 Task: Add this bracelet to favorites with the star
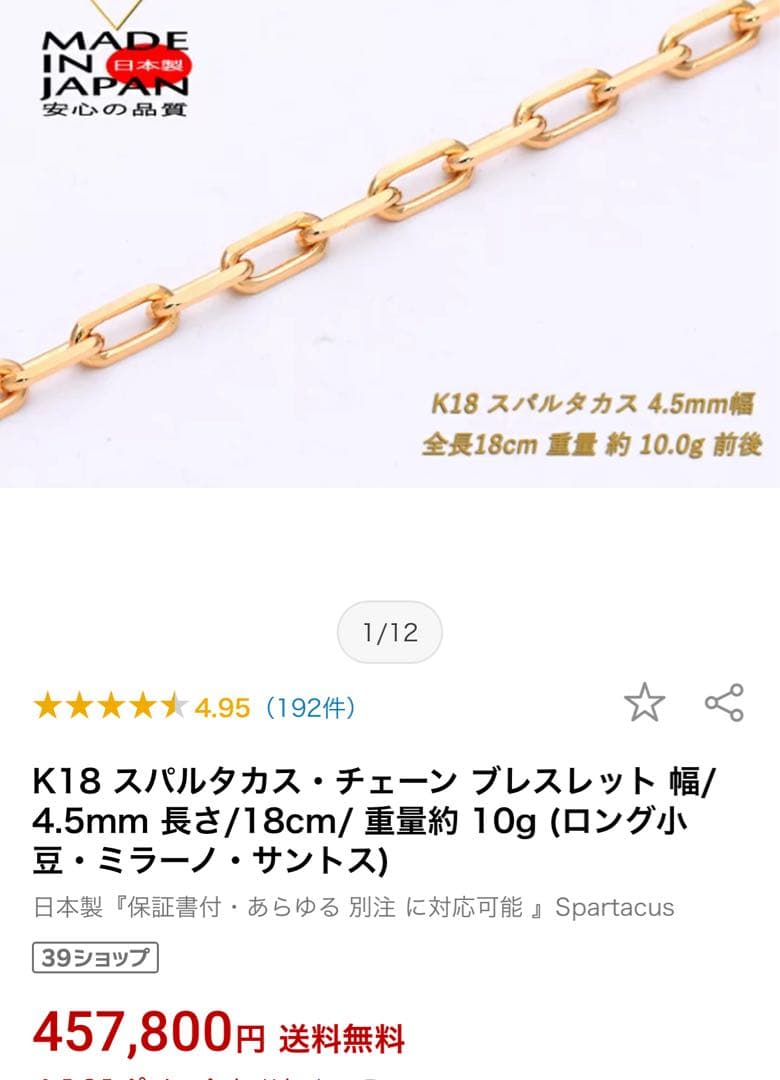644,703
